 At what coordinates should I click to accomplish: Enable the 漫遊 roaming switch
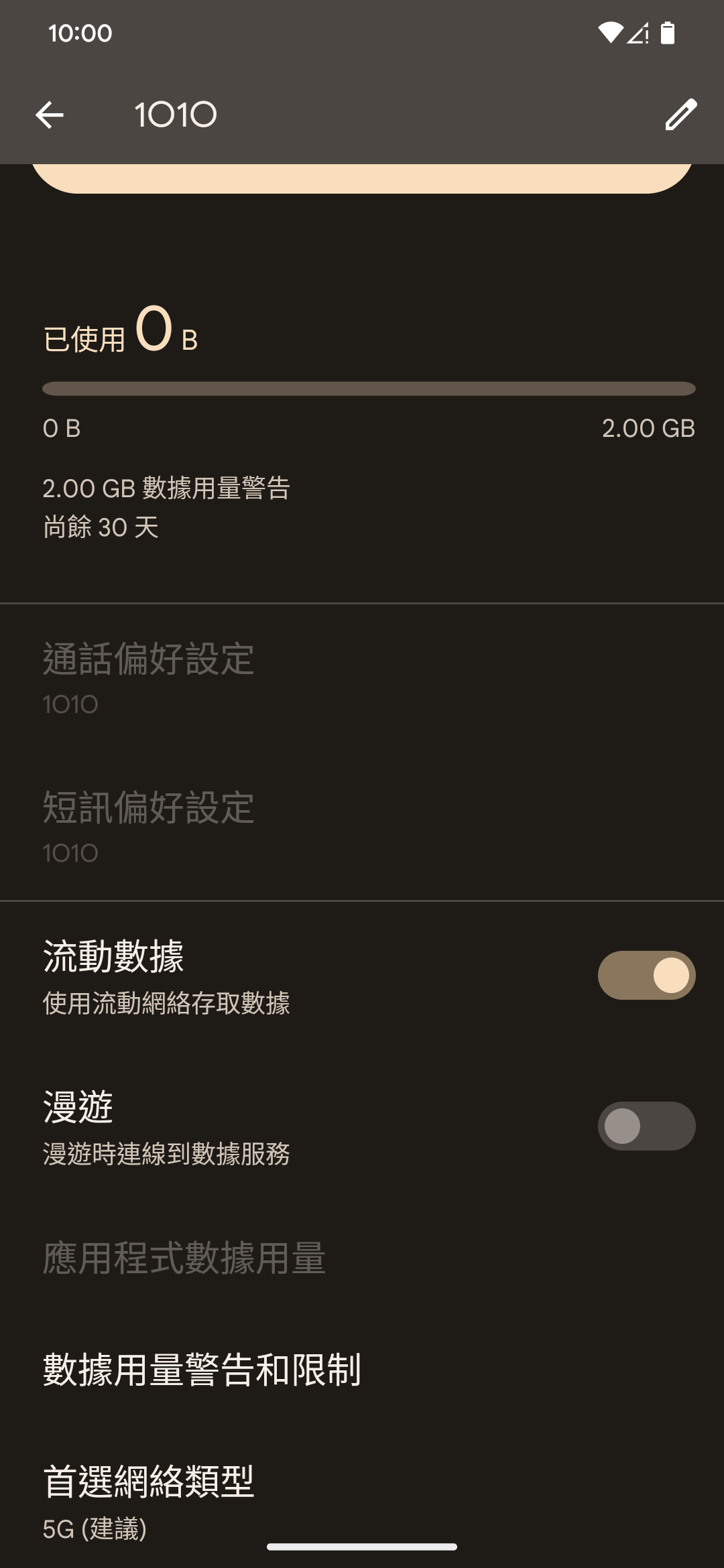(646, 1126)
